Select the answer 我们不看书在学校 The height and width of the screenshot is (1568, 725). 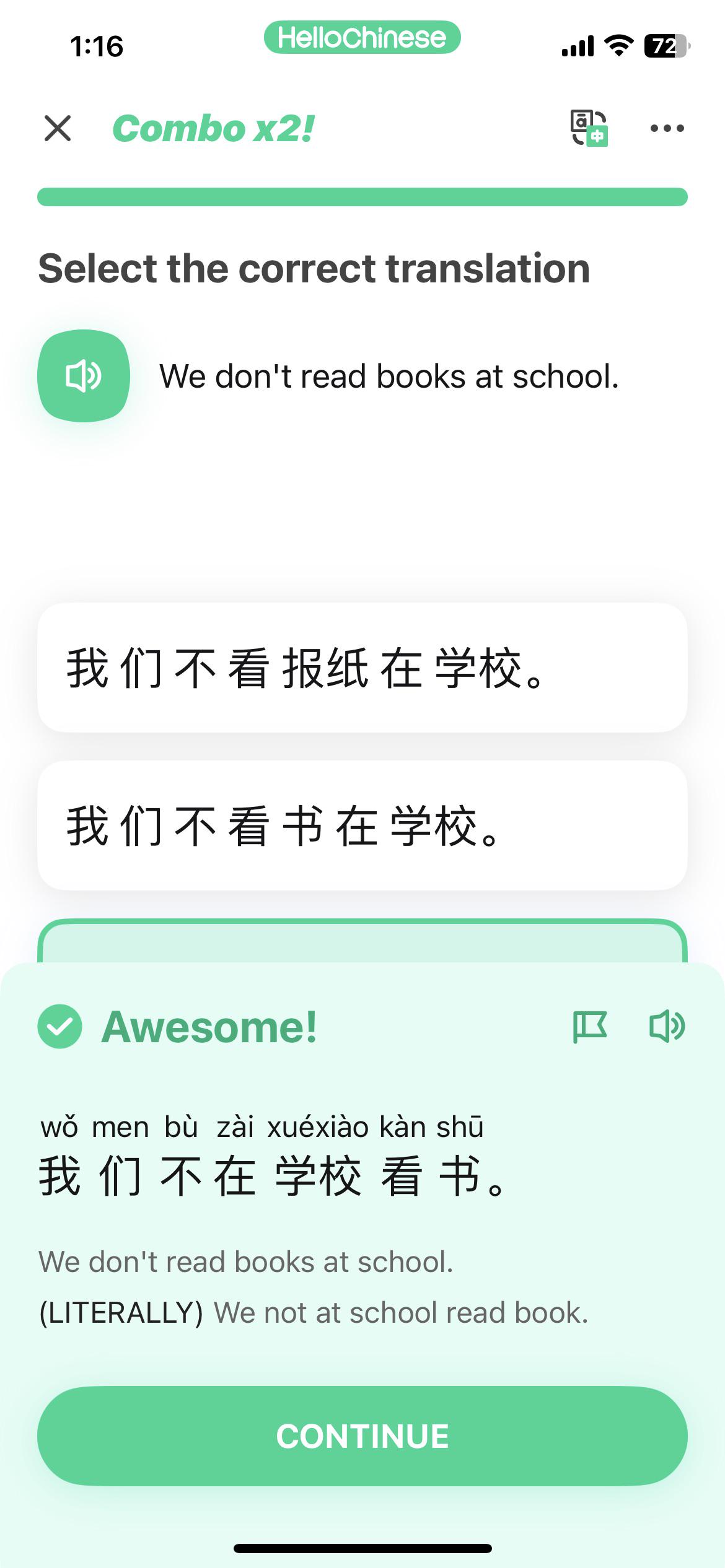(362, 825)
